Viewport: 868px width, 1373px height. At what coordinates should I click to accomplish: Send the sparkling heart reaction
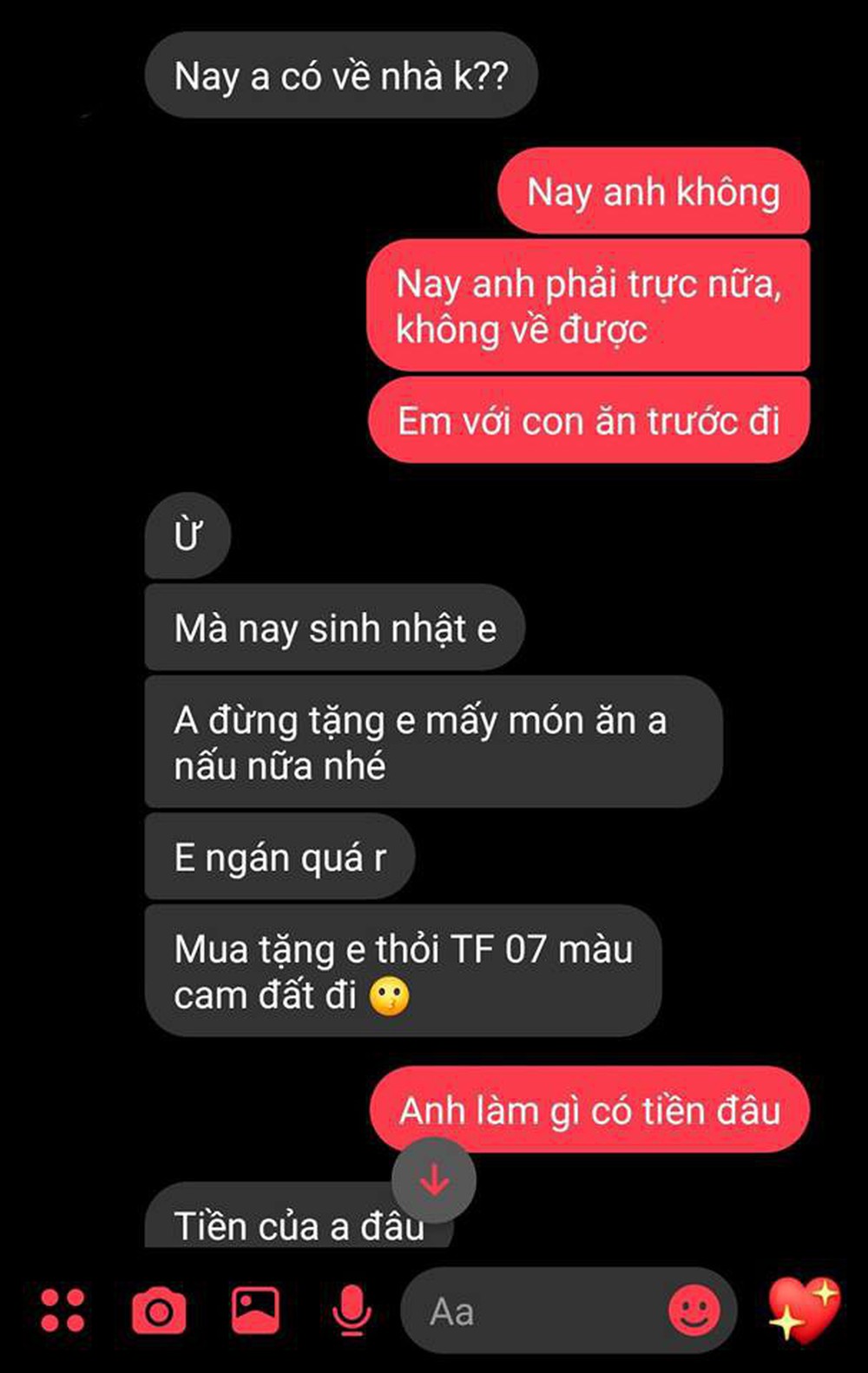[x=804, y=1310]
